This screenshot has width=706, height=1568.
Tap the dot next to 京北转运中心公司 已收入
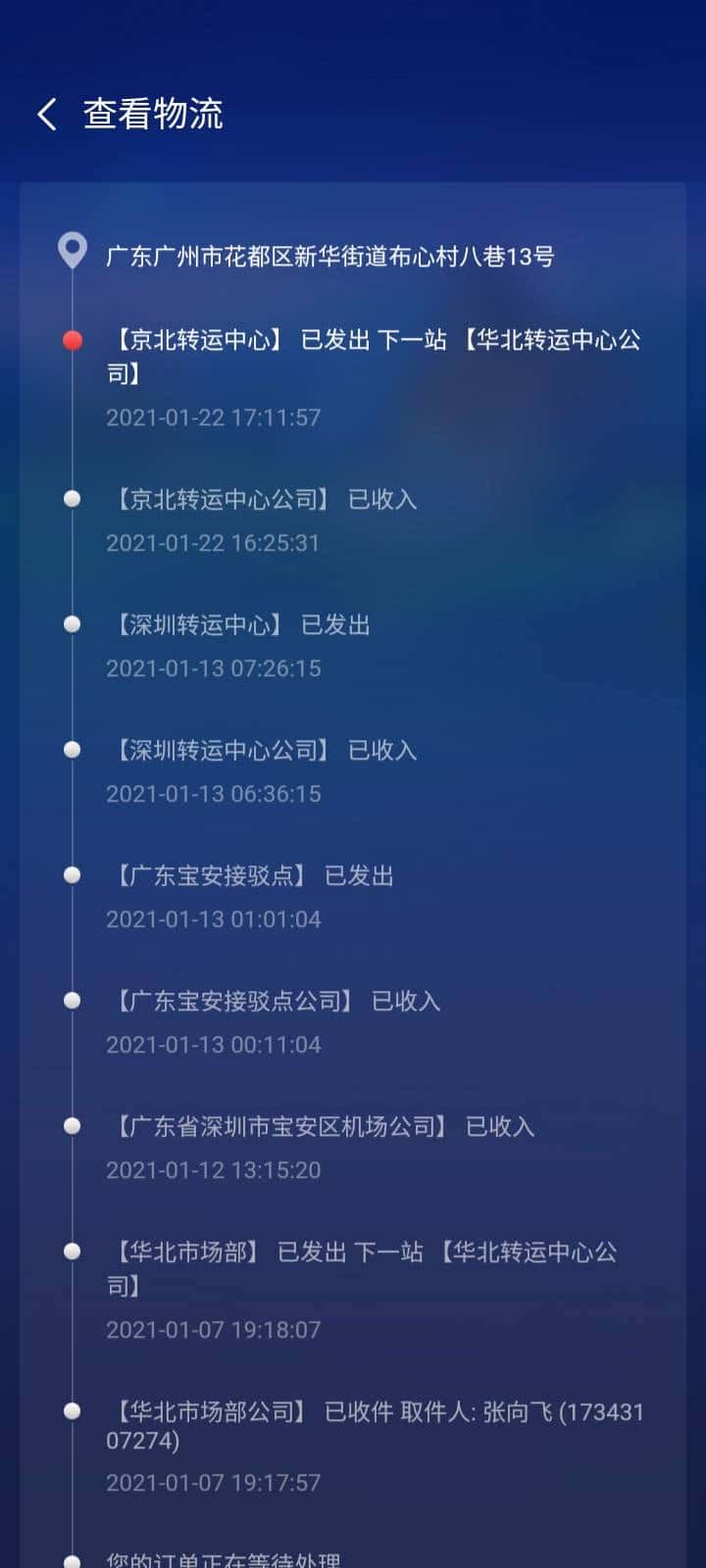click(x=71, y=498)
